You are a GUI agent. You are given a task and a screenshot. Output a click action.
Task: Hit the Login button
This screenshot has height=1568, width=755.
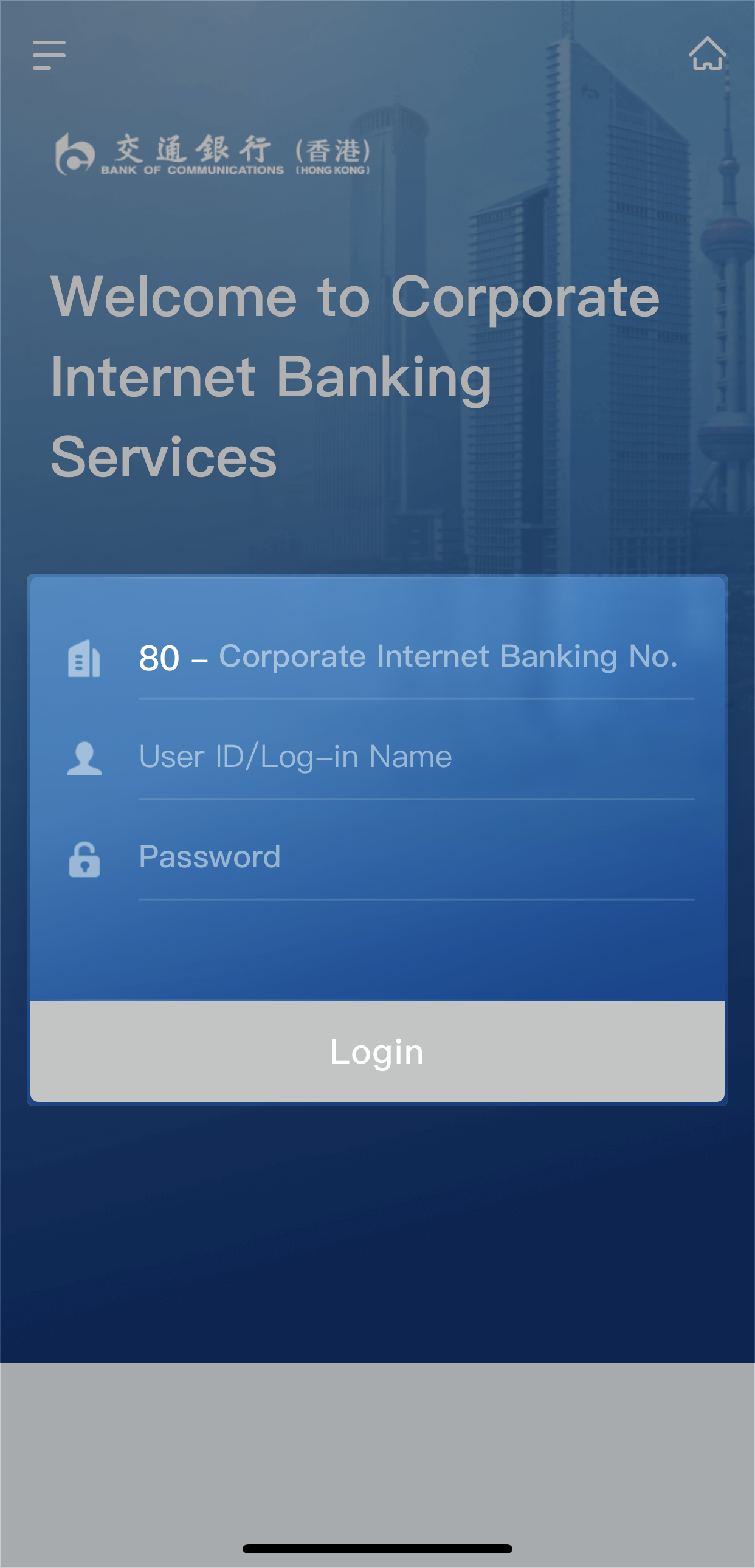[x=377, y=1051]
